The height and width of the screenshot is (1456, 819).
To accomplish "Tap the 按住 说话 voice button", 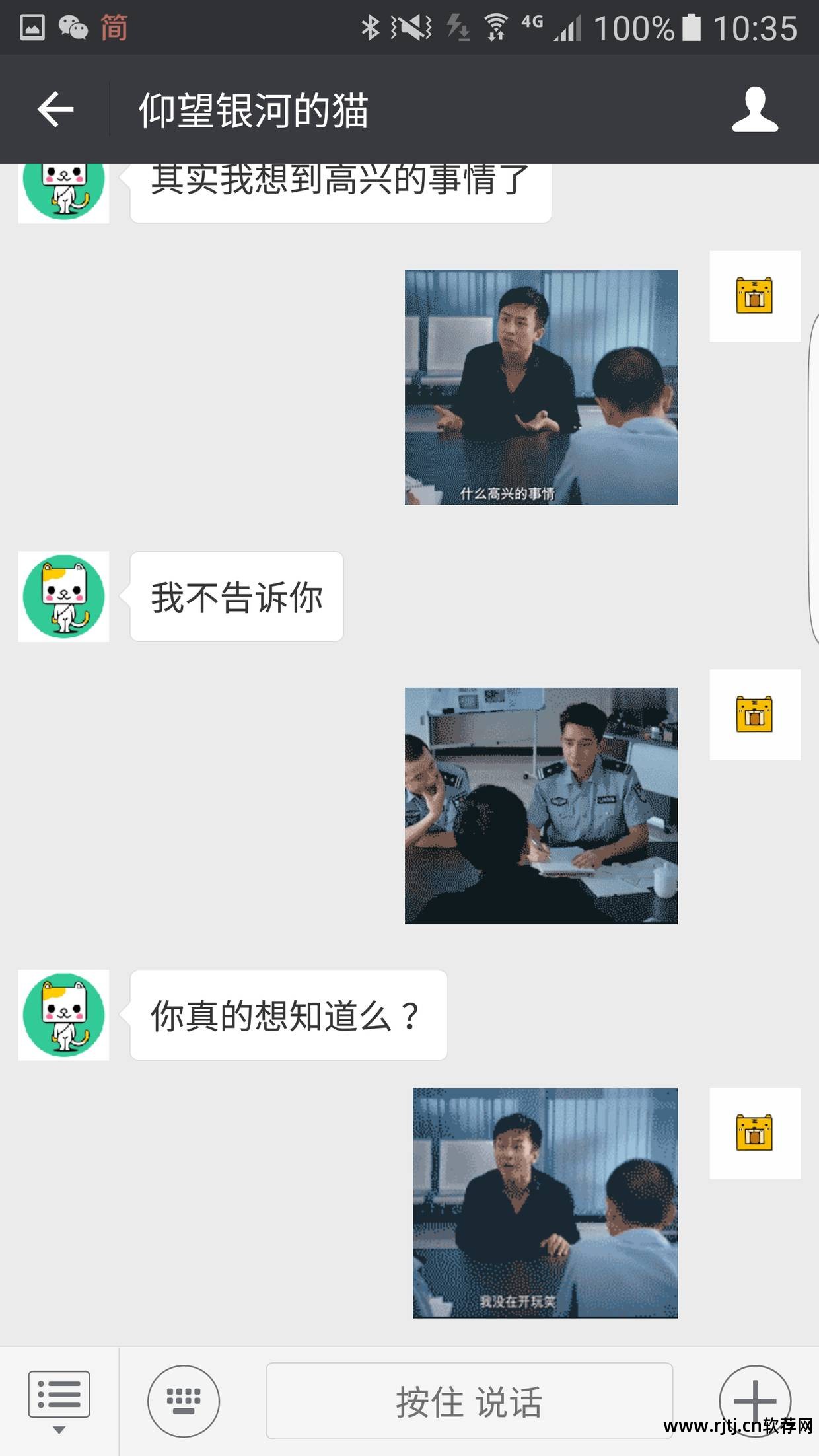I will tap(469, 1401).
